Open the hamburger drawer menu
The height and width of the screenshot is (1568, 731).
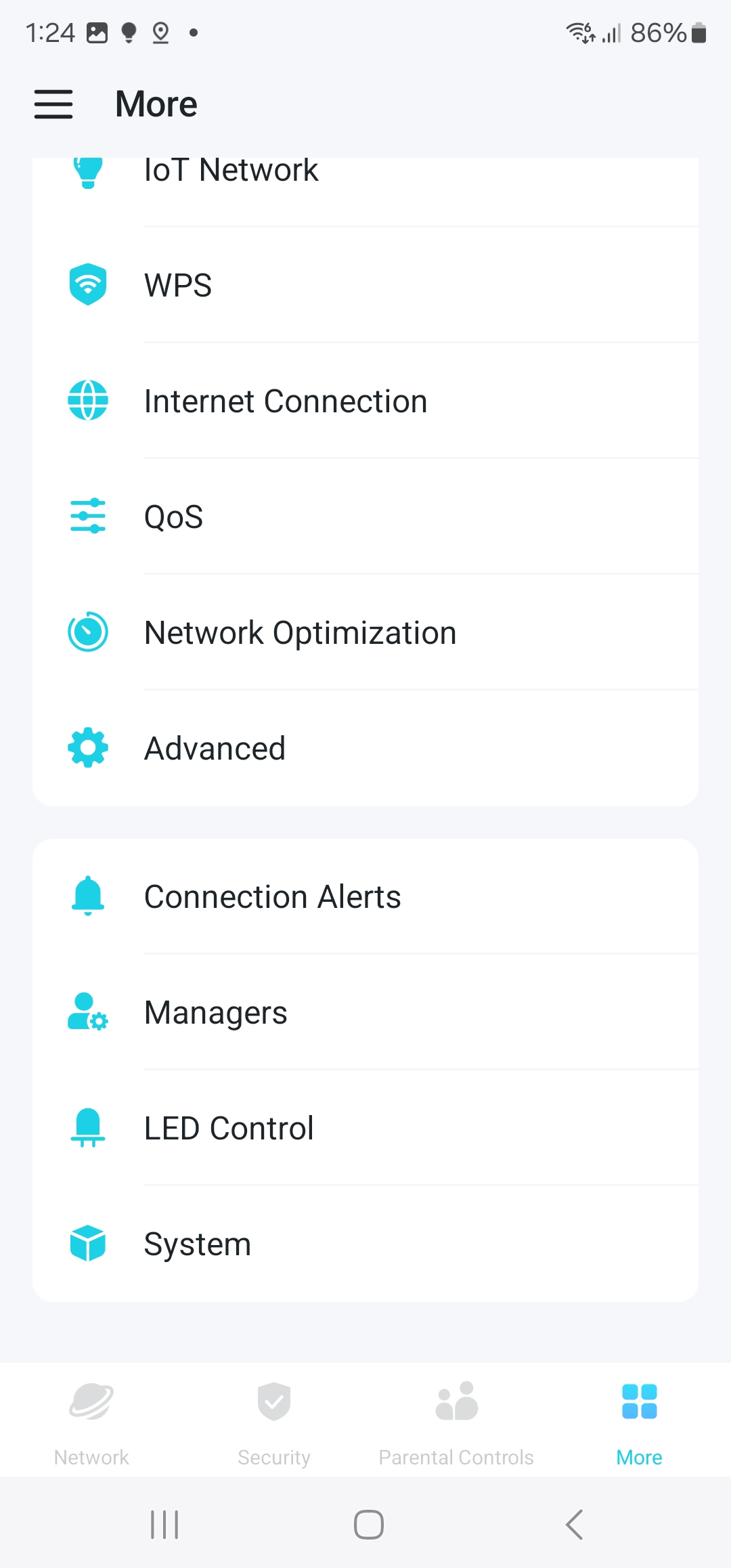(53, 104)
